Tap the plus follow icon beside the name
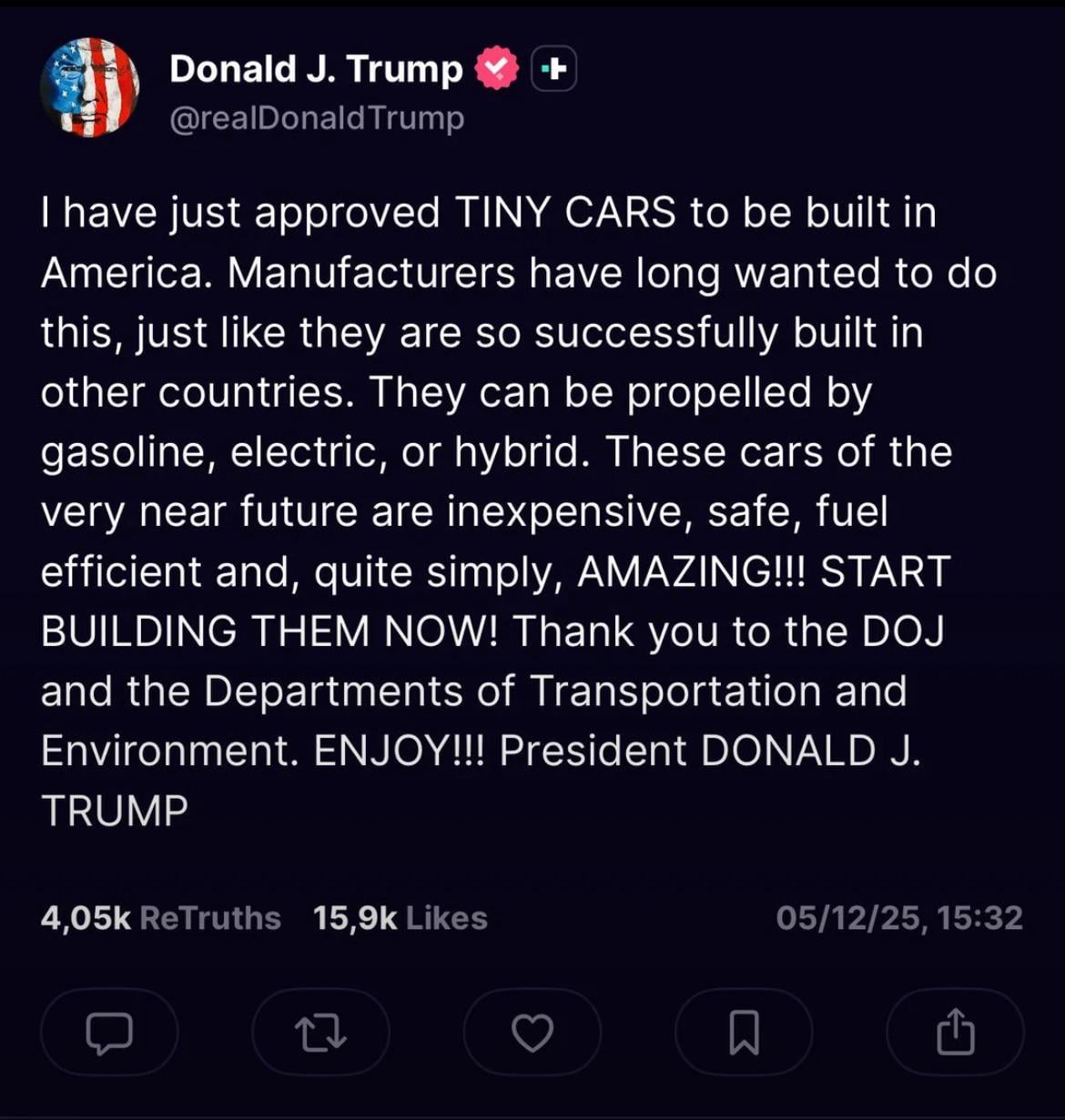Image resolution: width=1065 pixels, height=1120 pixels. (553, 68)
